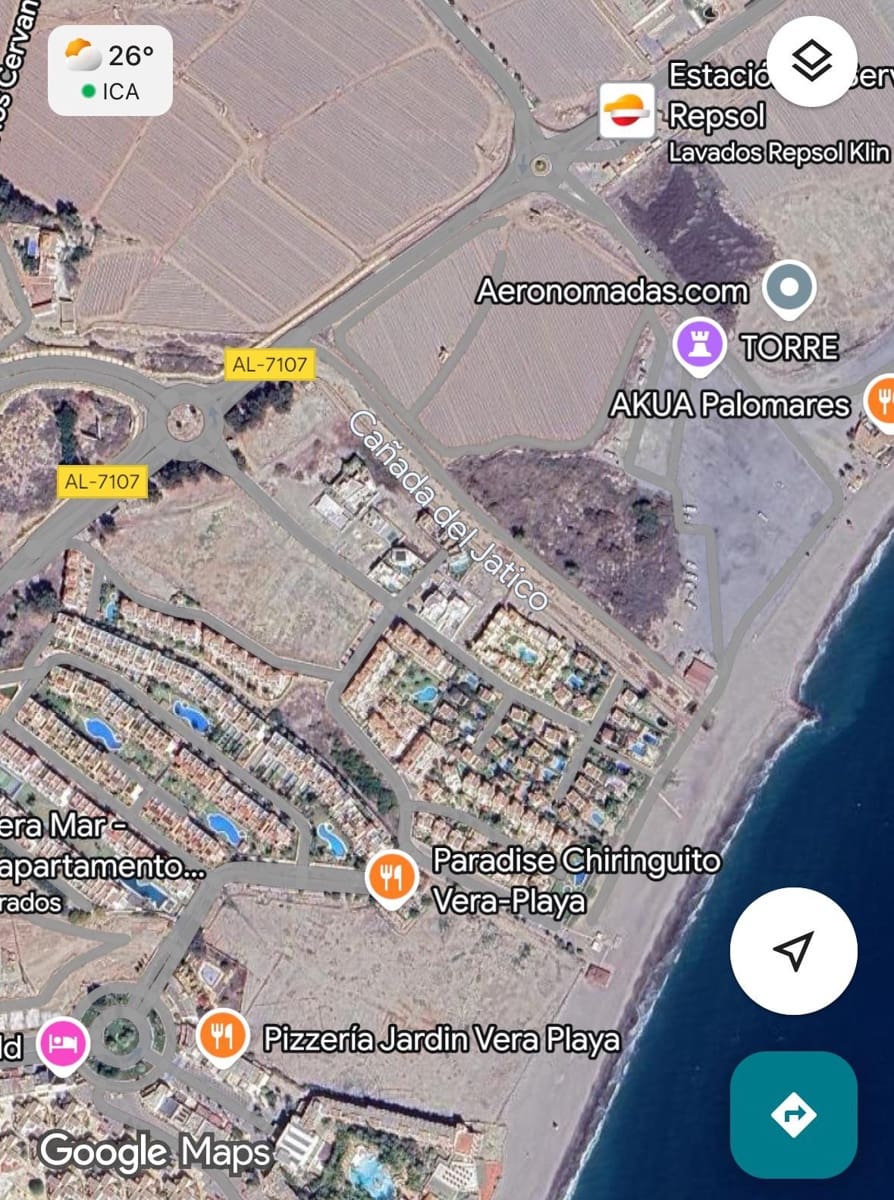This screenshot has height=1200, width=894.
Task: Select the pink hotel bed marker
Action: click(62, 1044)
